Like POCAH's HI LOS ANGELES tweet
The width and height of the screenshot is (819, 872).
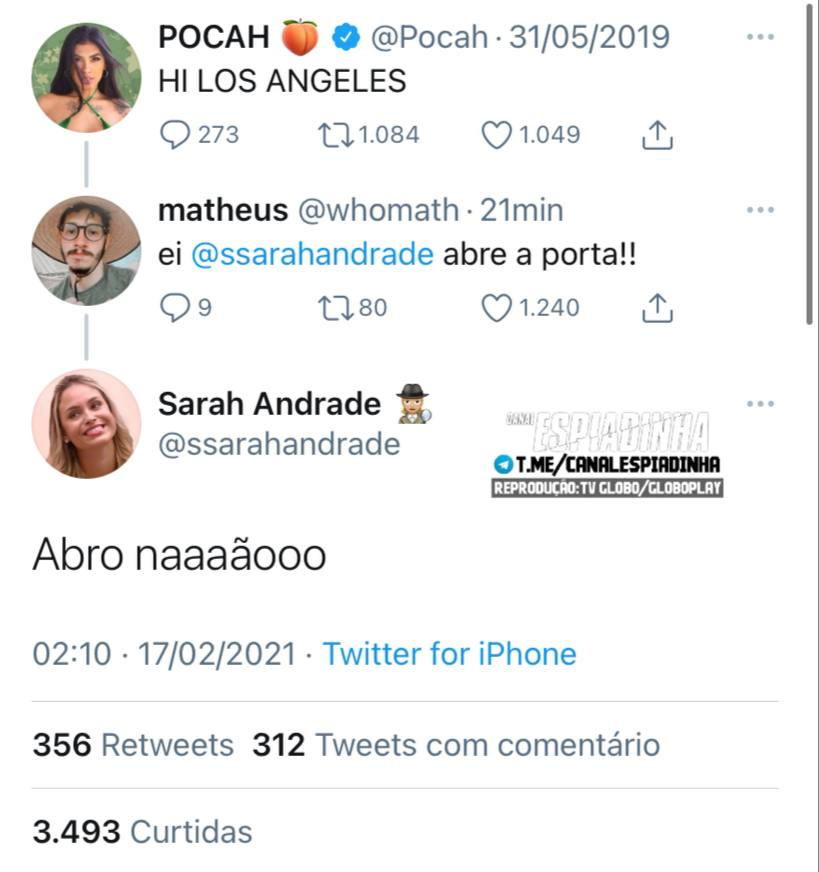[x=497, y=135]
